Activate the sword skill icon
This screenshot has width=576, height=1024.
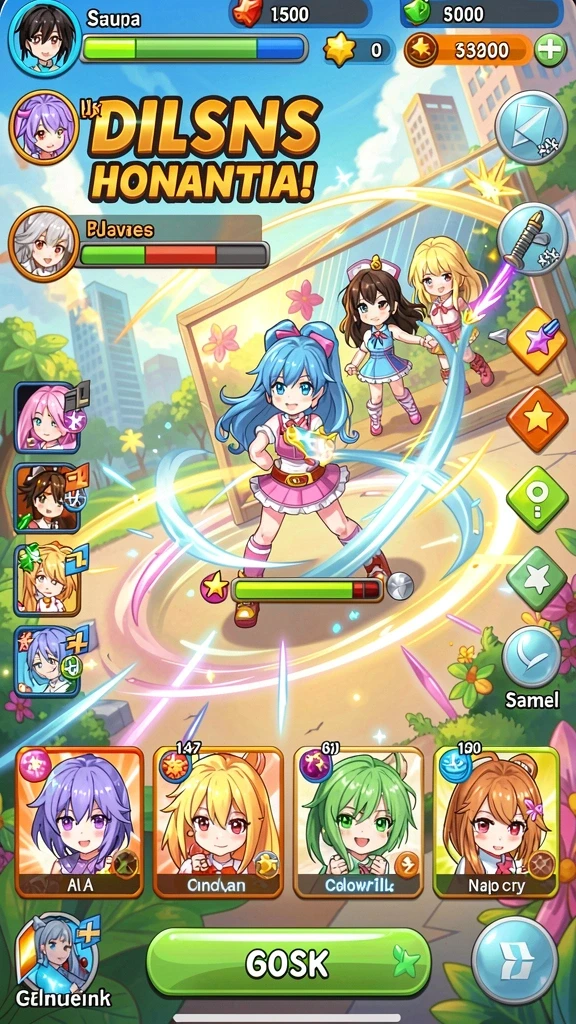coord(531,238)
